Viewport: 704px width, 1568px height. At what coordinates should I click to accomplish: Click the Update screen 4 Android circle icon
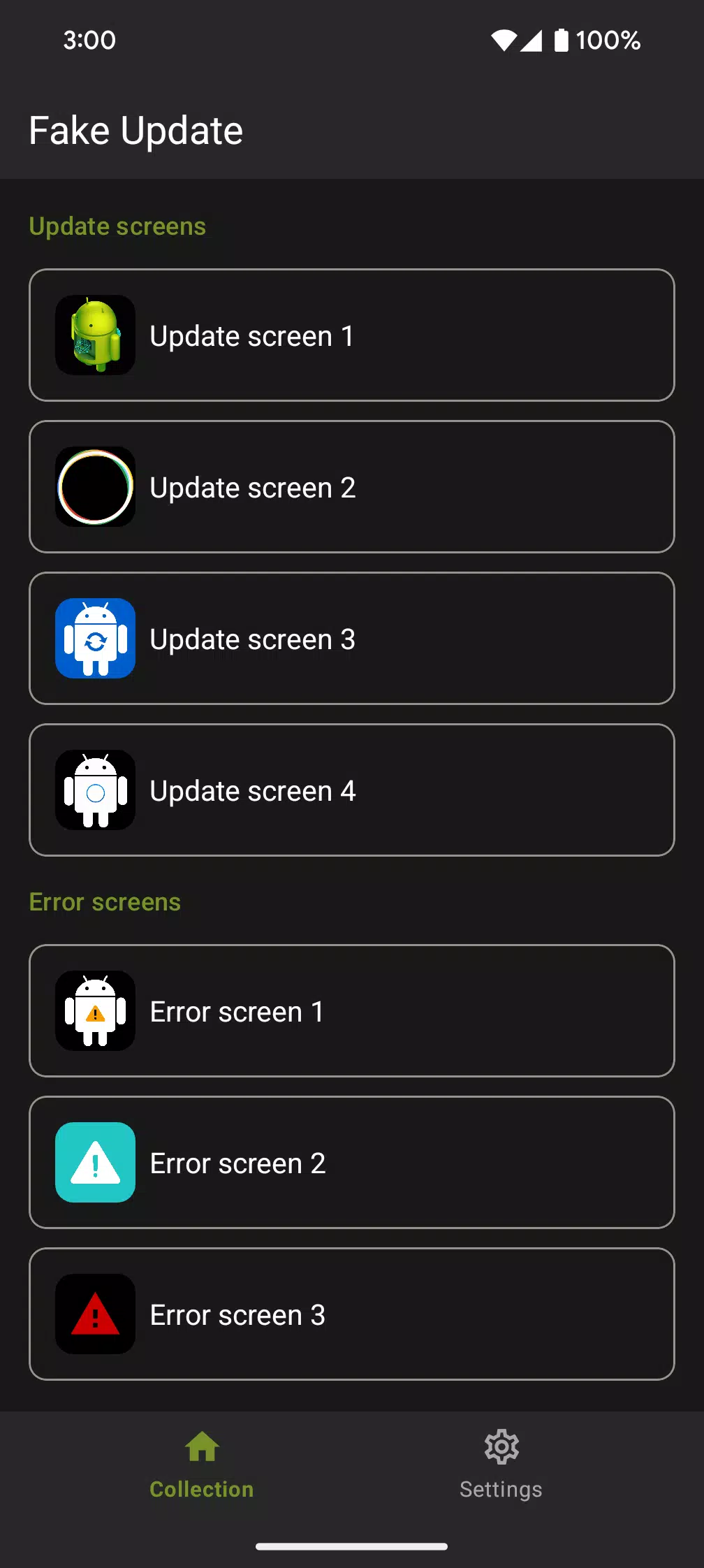(94, 790)
